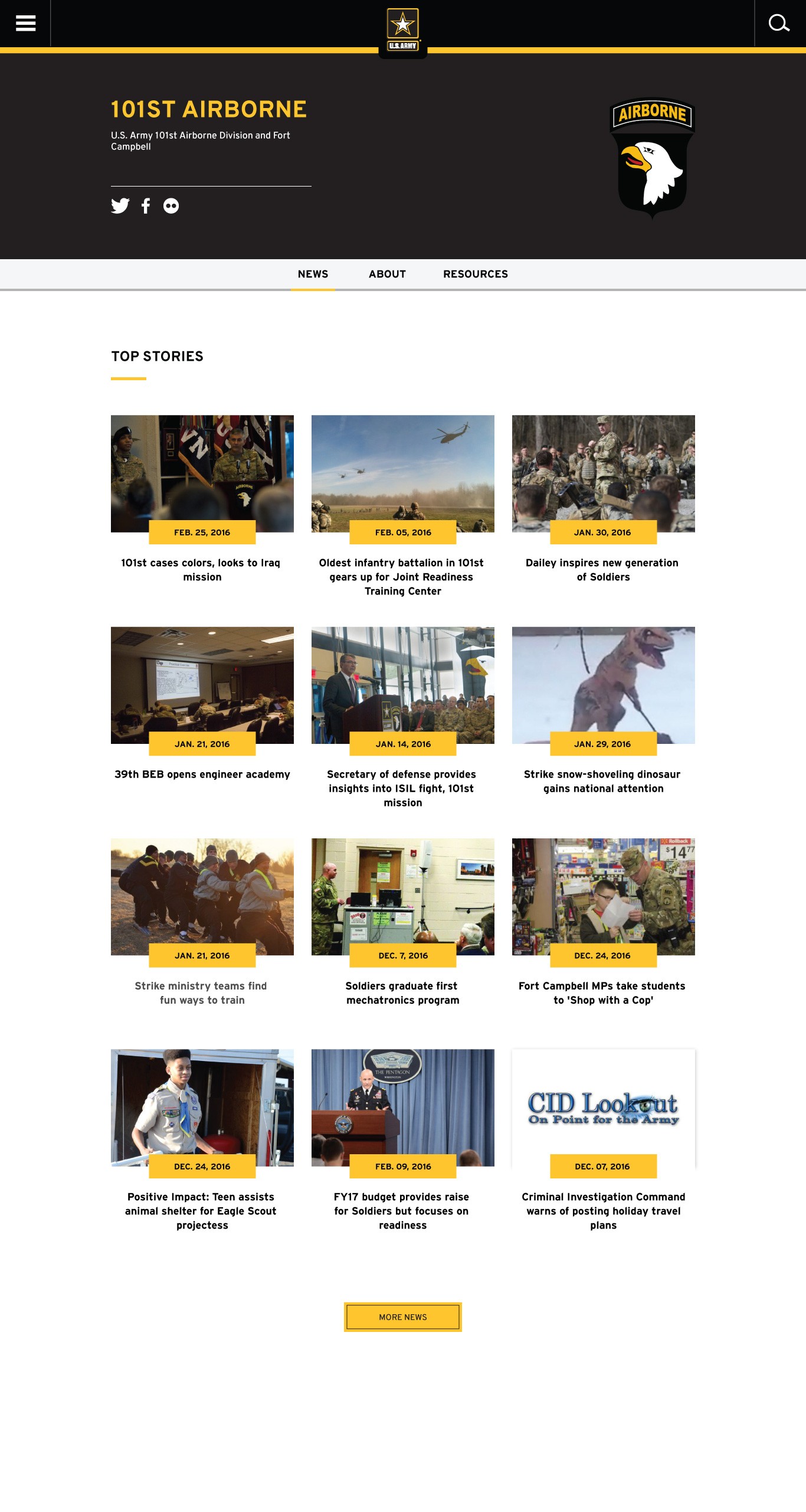Read 'Dailey inspires new generation of Soldiers'
This screenshot has width=806, height=1512.
603,570
